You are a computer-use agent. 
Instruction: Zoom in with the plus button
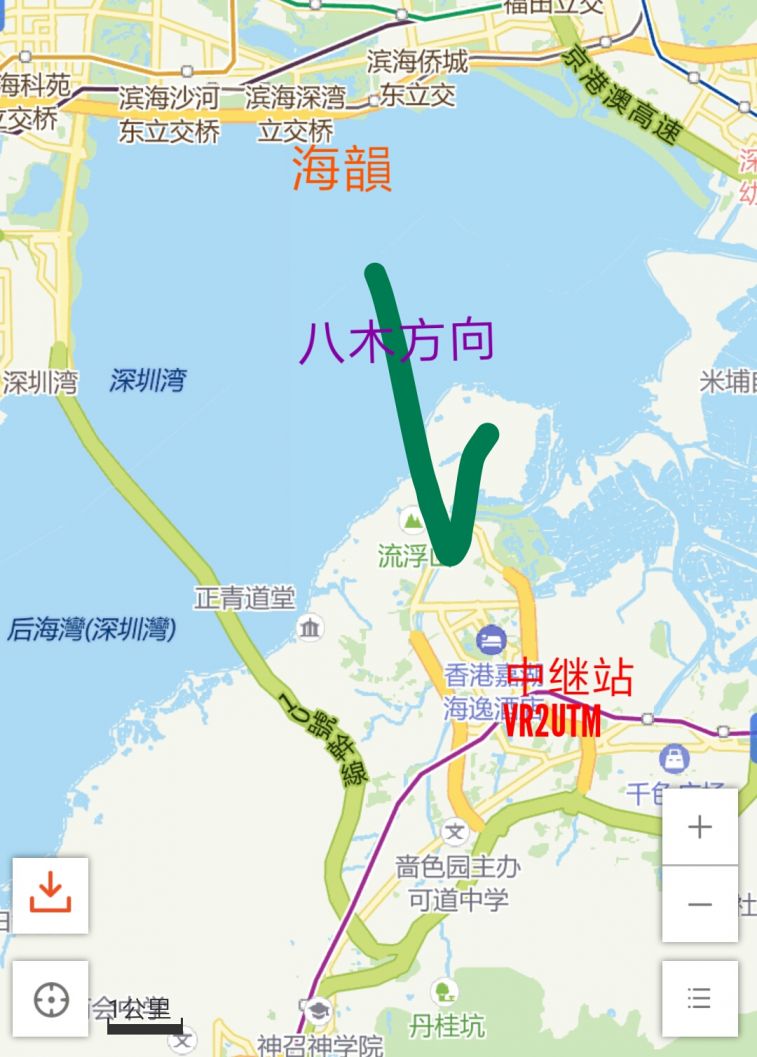700,827
